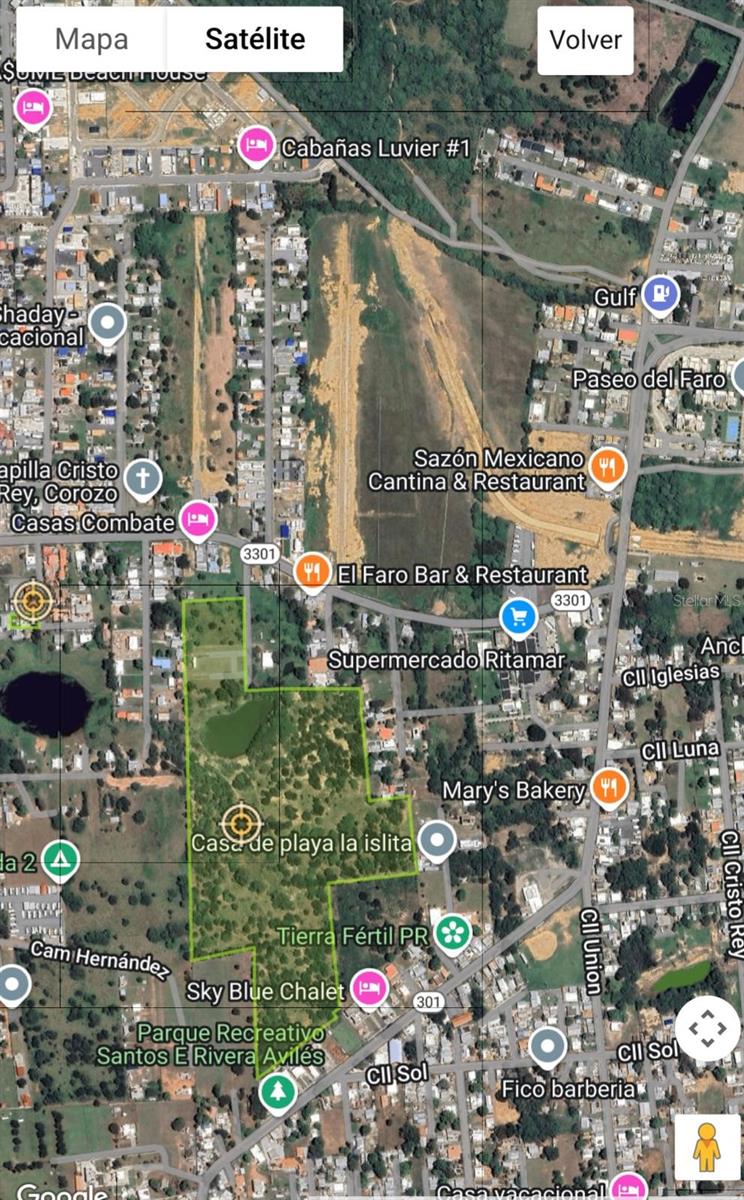Open Casa de playa la islita pin
The width and height of the screenshot is (744, 1200).
pos(437,841)
